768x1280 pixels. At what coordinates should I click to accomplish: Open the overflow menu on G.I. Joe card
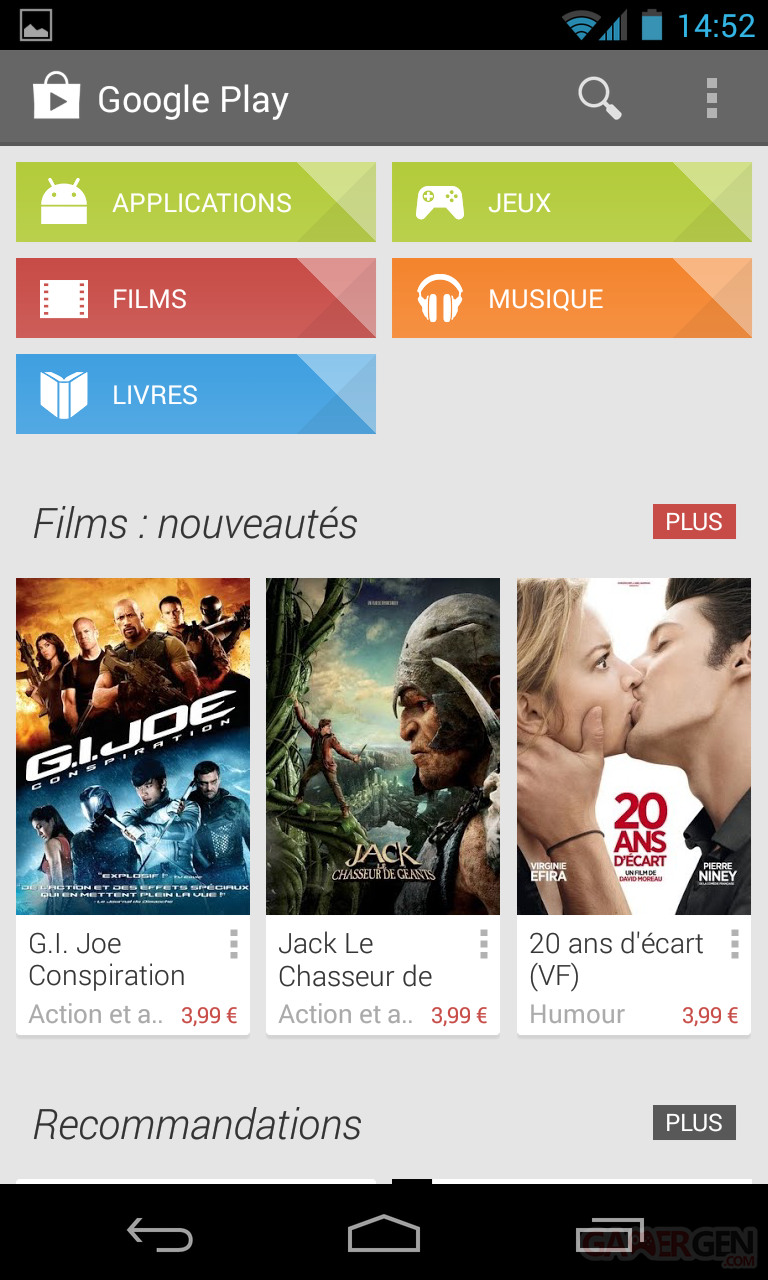tap(233, 944)
